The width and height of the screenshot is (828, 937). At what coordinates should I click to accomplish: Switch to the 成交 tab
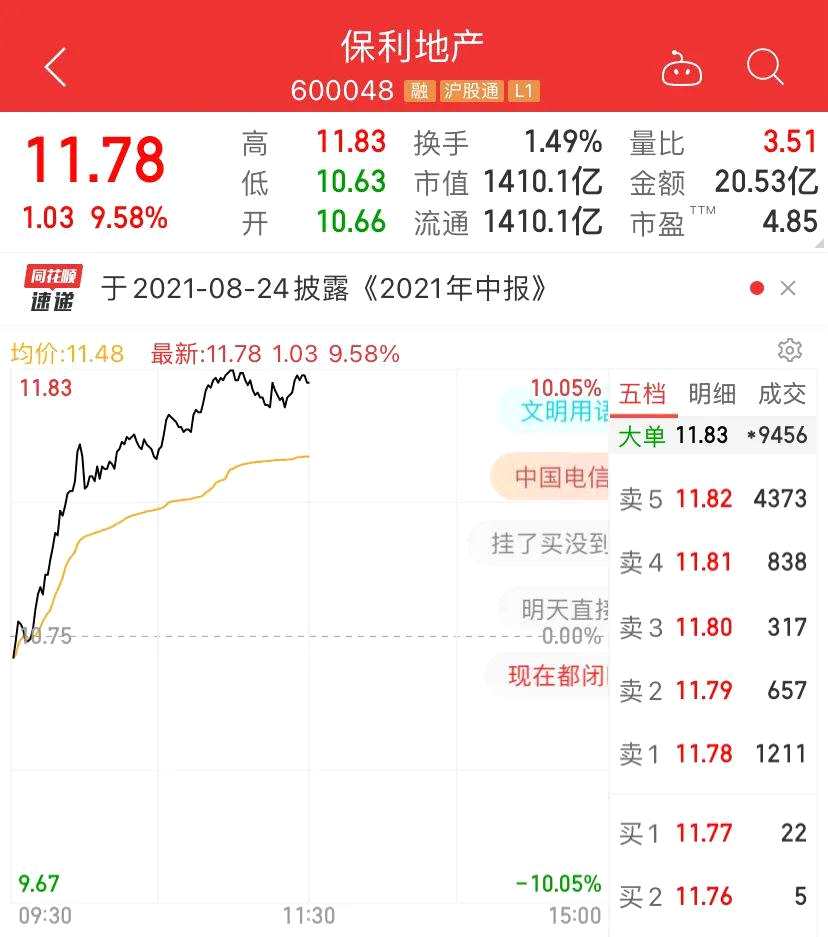781,394
